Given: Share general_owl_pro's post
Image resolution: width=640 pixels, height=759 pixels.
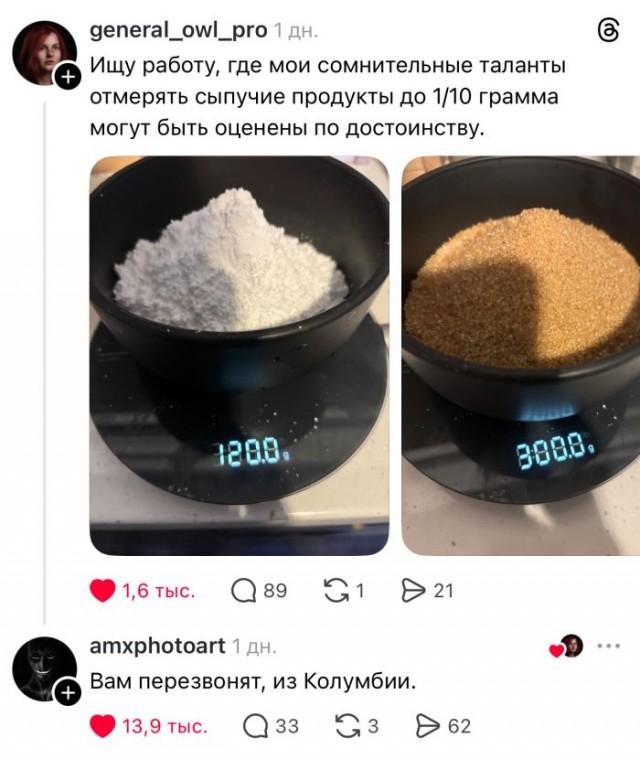Looking at the screenshot, I should 412,591.
